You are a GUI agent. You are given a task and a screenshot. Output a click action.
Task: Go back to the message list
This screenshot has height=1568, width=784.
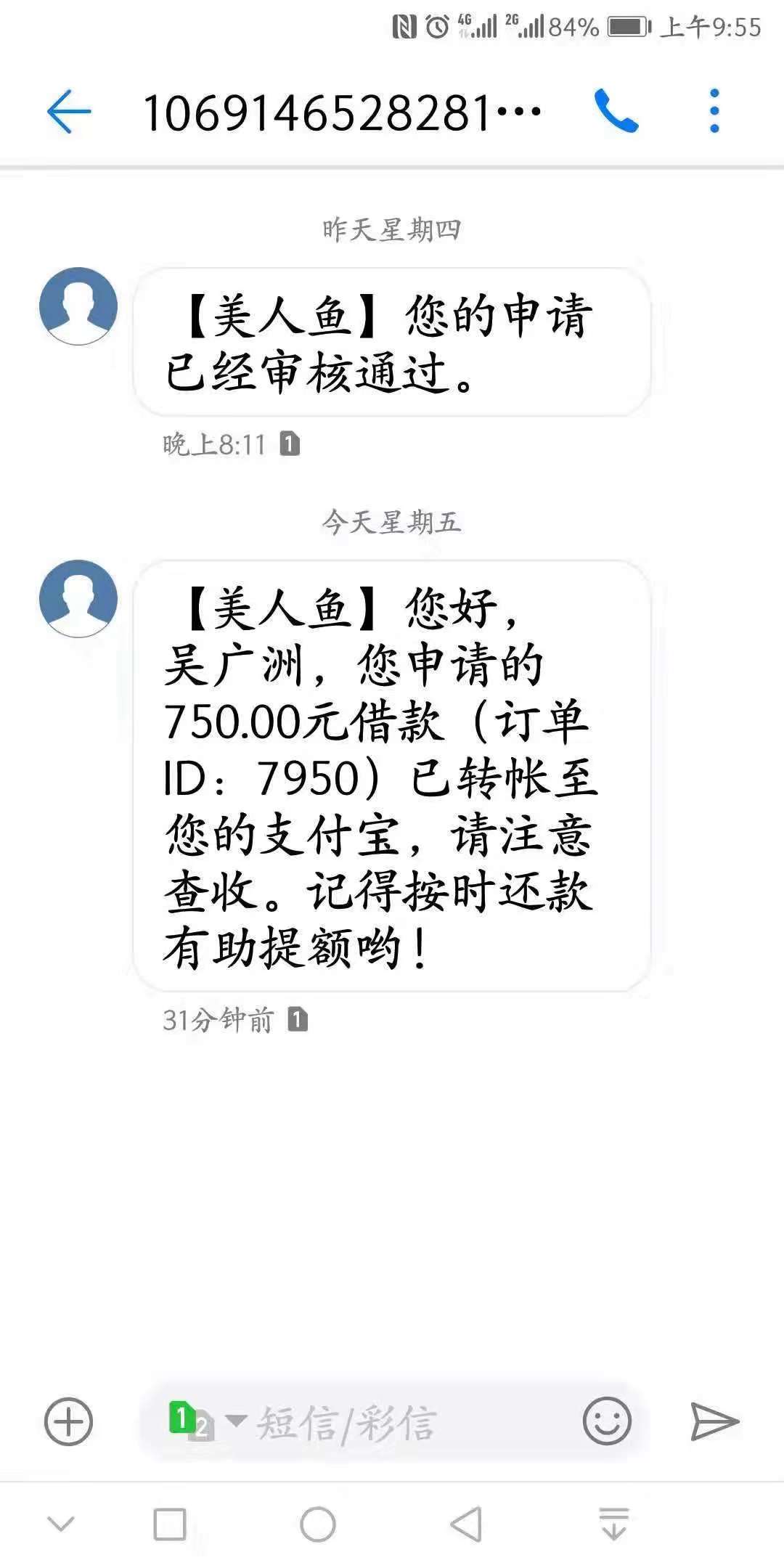tap(69, 112)
